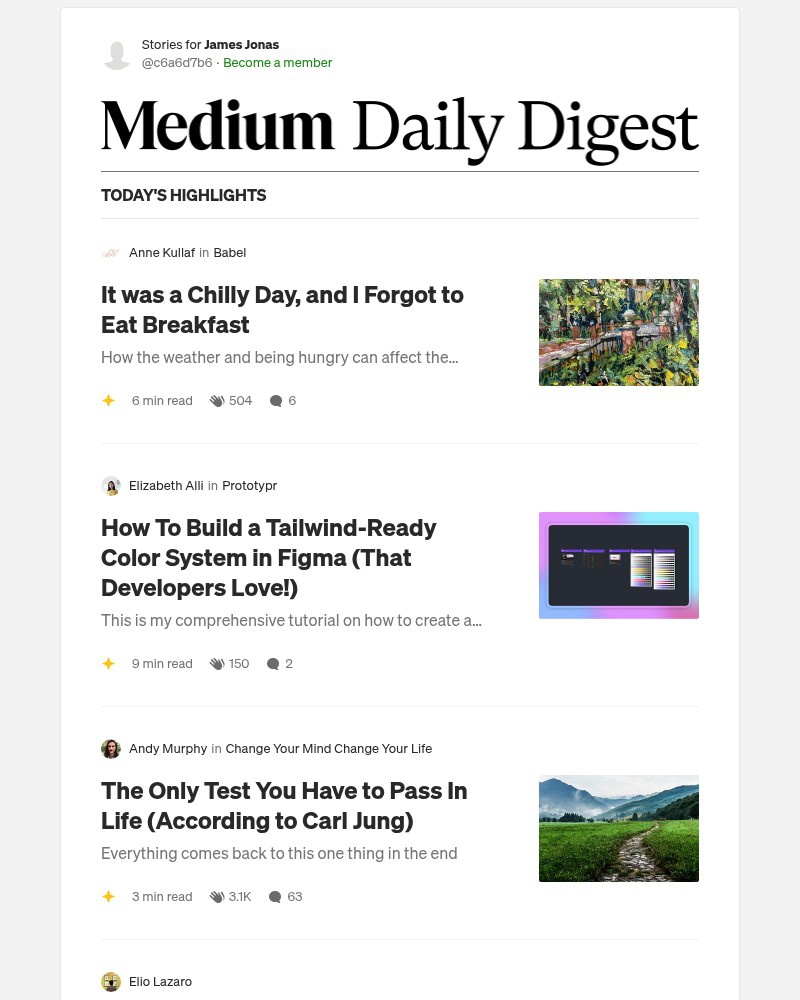Tap the Become a member link

[x=277, y=62]
